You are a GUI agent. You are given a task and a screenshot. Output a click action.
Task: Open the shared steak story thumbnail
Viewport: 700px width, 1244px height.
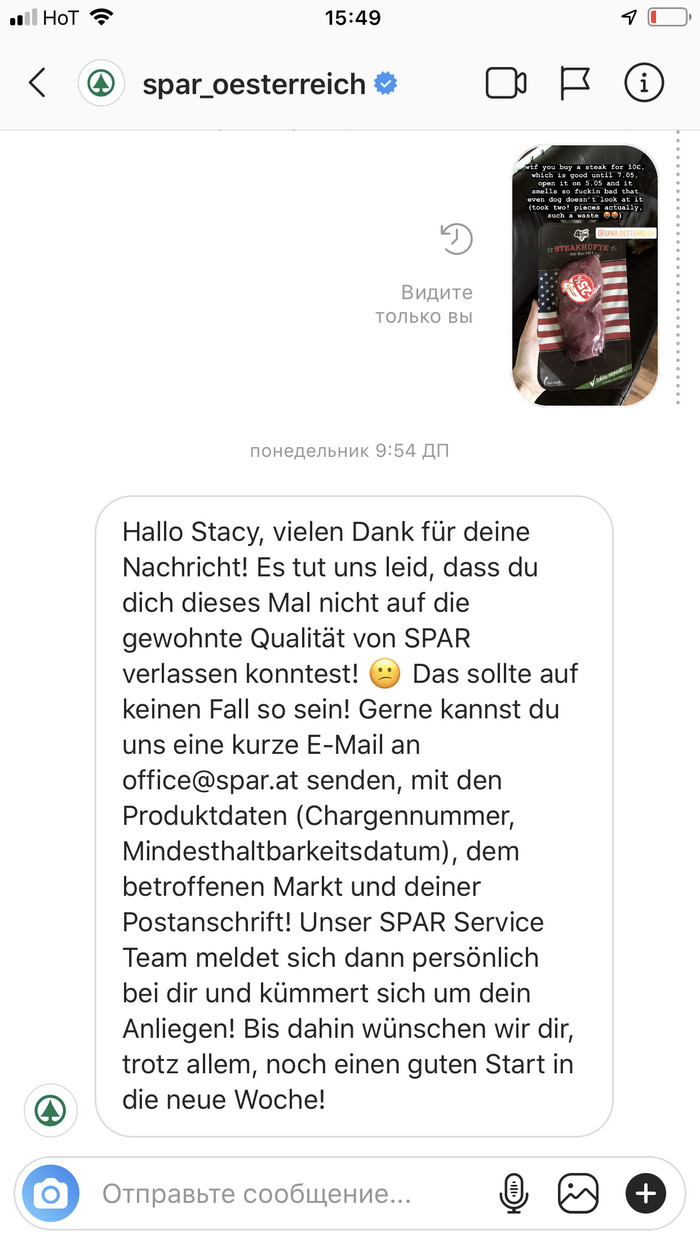[584, 276]
